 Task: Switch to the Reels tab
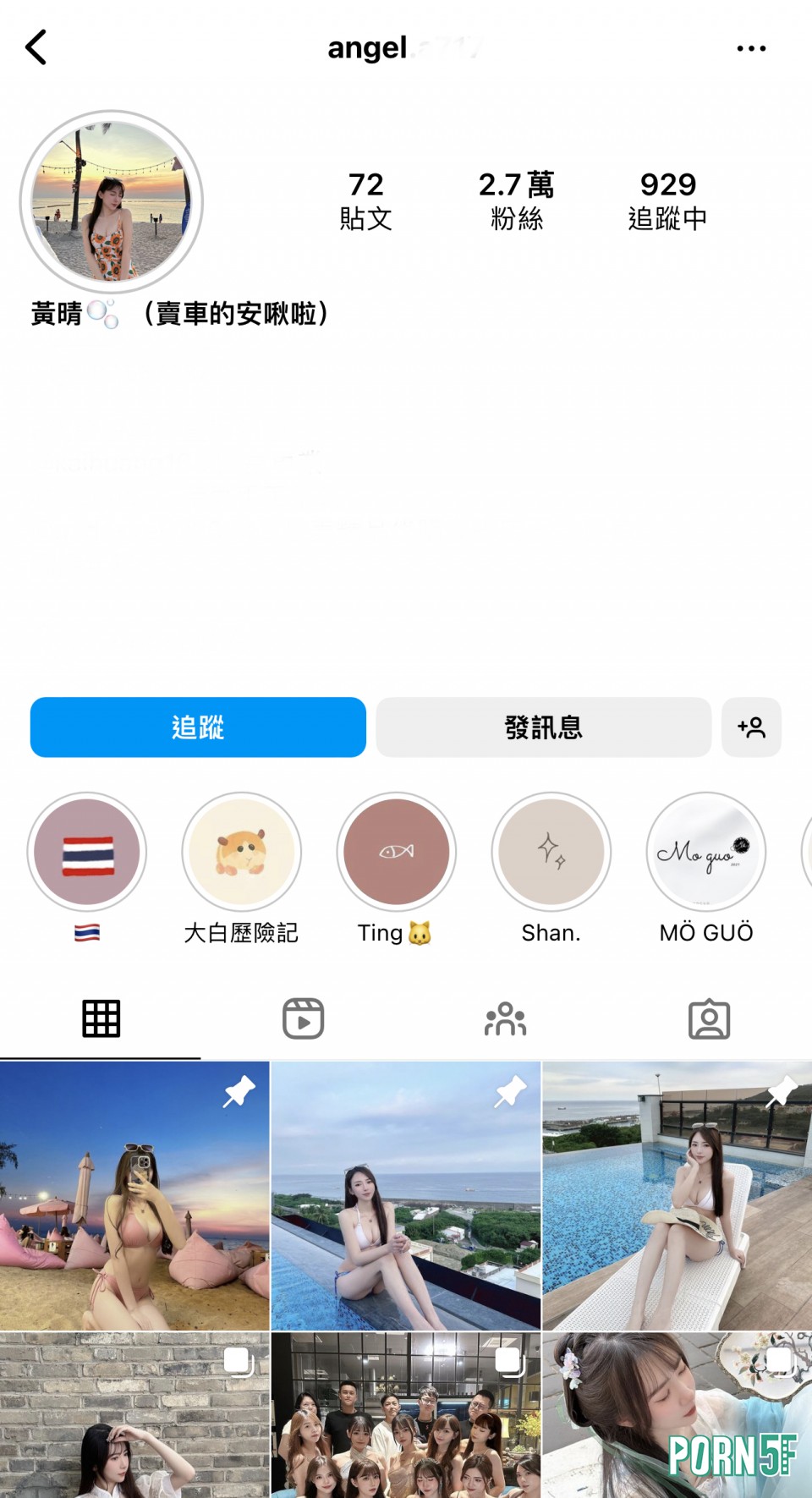pyautogui.click(x=304, y=1018)
